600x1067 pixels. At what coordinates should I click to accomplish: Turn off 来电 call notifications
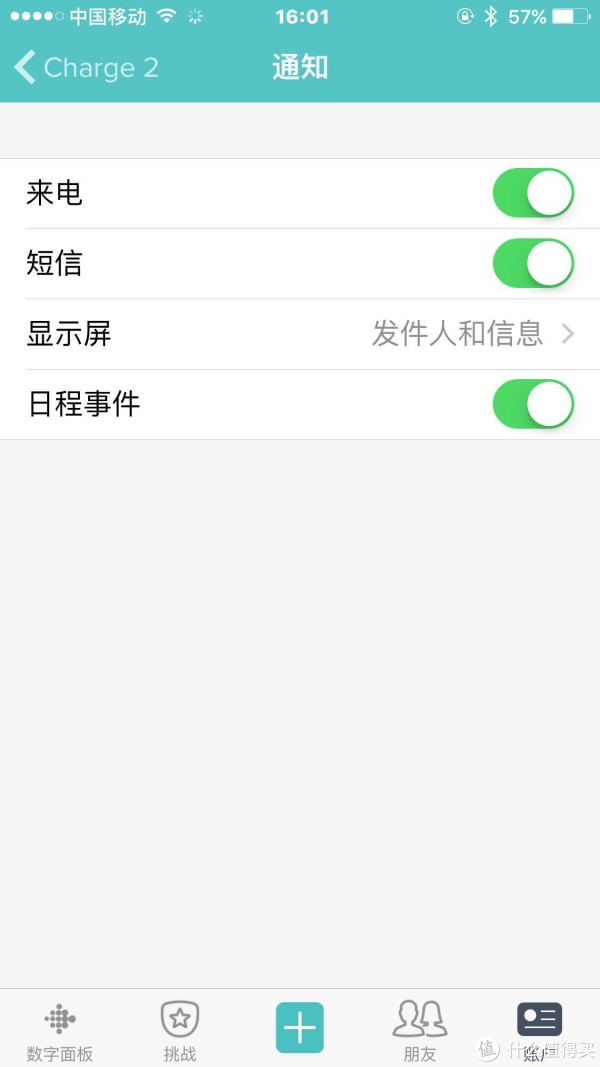click(533, 193)
